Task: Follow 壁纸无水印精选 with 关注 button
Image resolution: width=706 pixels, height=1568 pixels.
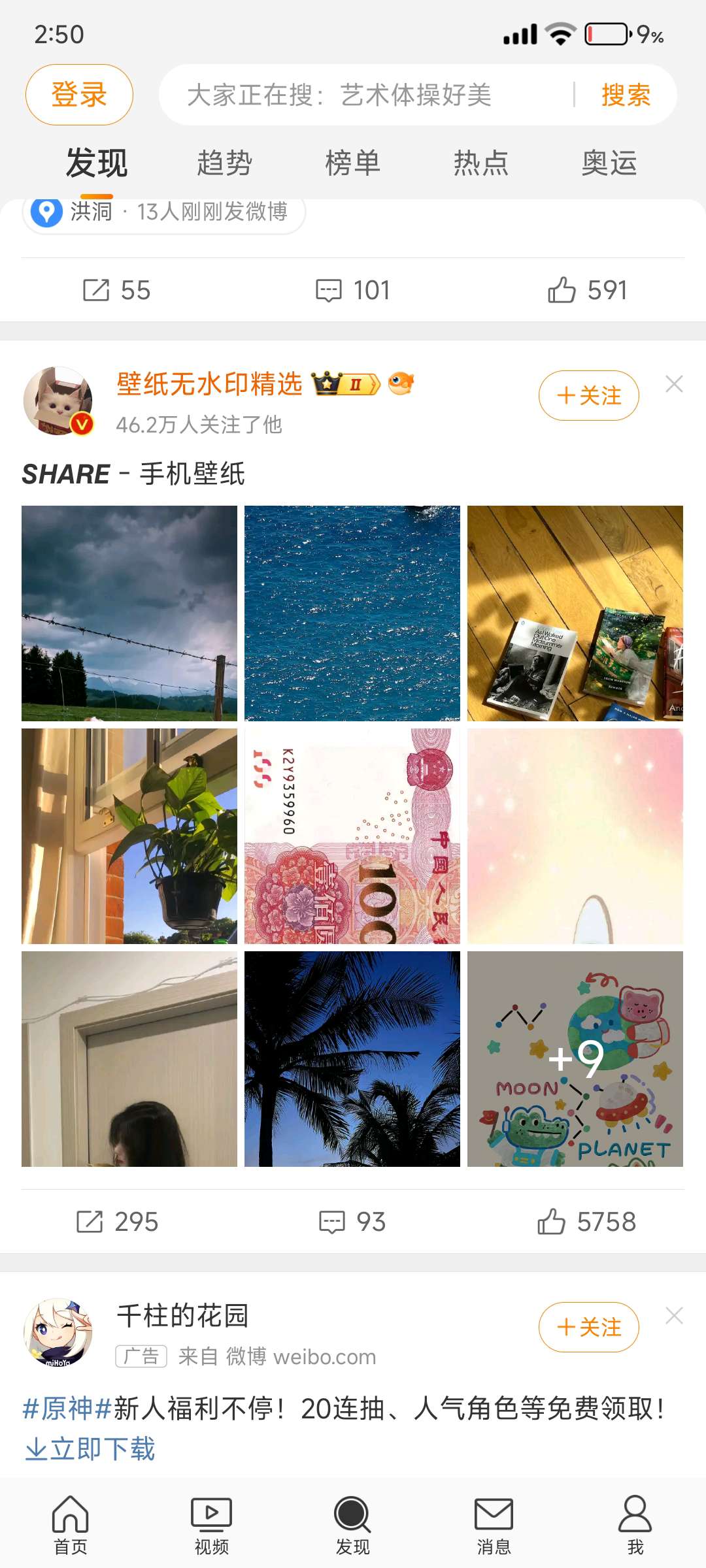Action: (588, 395)
